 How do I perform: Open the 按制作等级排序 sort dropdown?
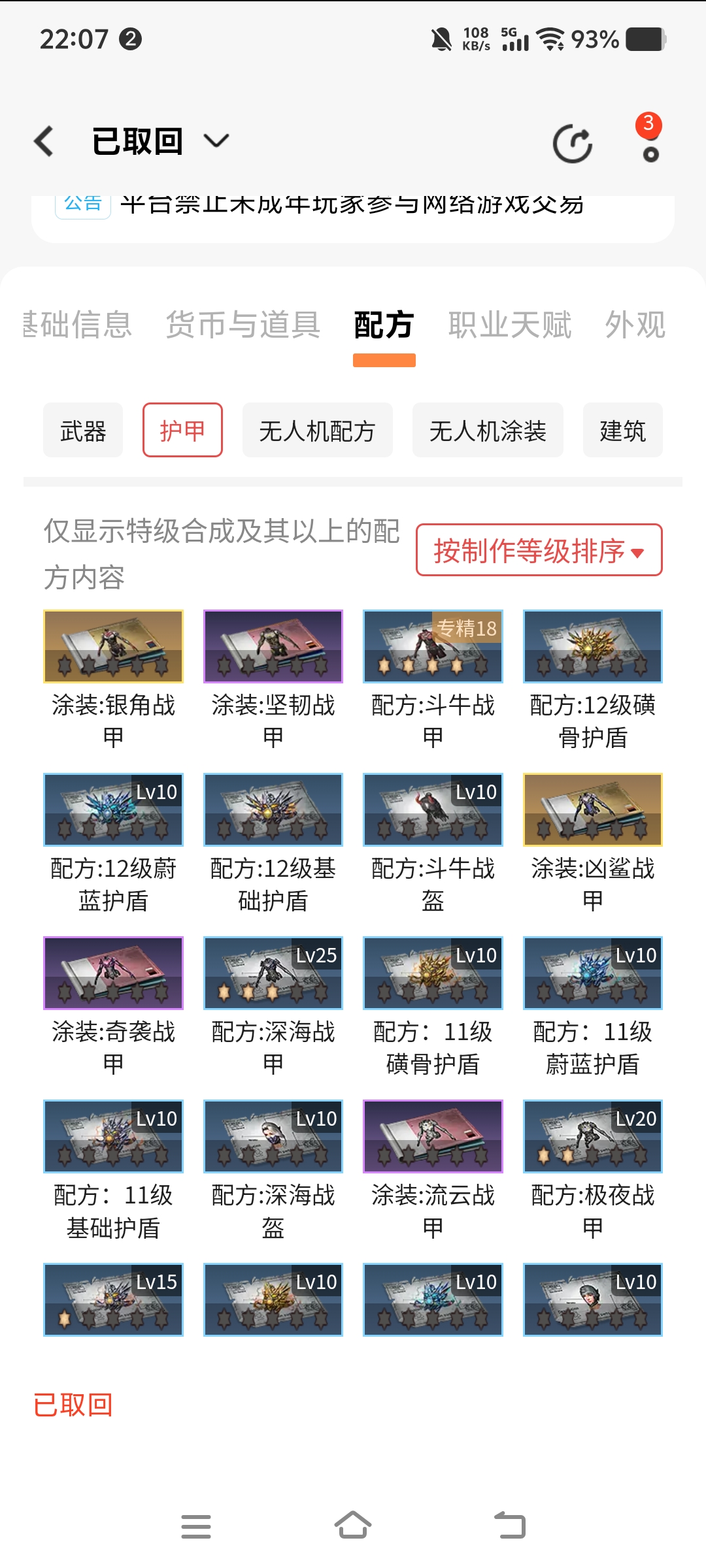click(x=539, y=550)
